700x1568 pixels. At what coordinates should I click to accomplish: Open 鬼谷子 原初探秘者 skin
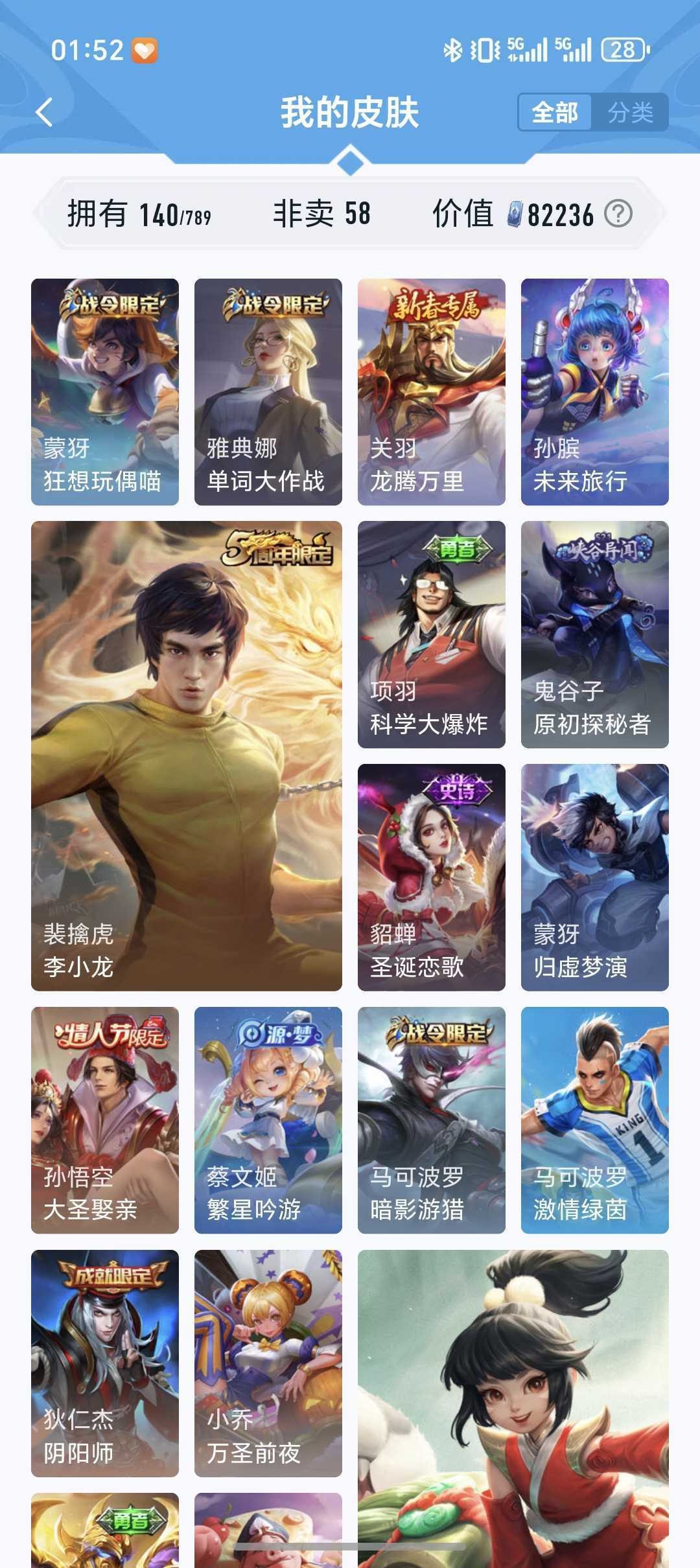coord(595,634)
